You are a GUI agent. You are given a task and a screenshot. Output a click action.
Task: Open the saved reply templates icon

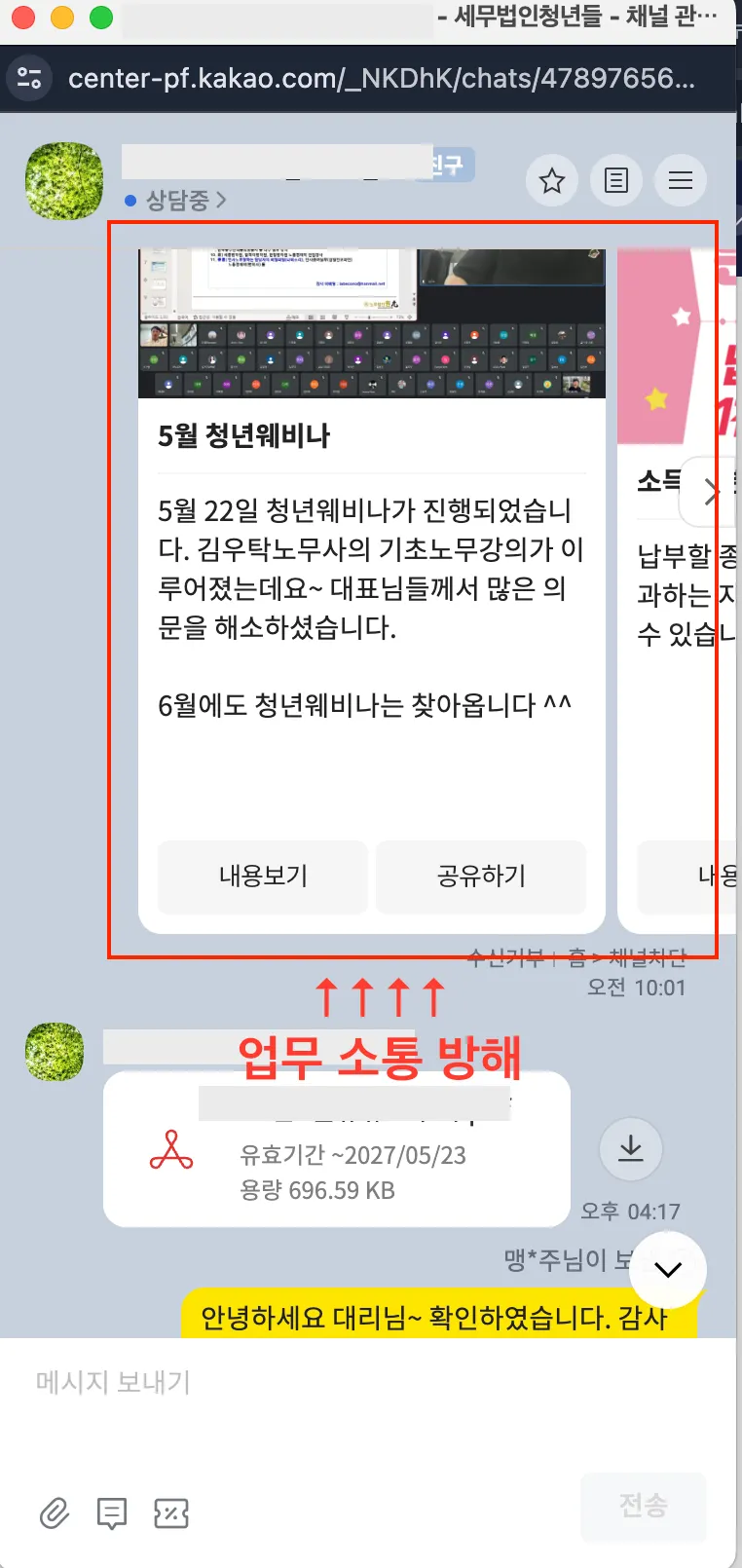112,1512
